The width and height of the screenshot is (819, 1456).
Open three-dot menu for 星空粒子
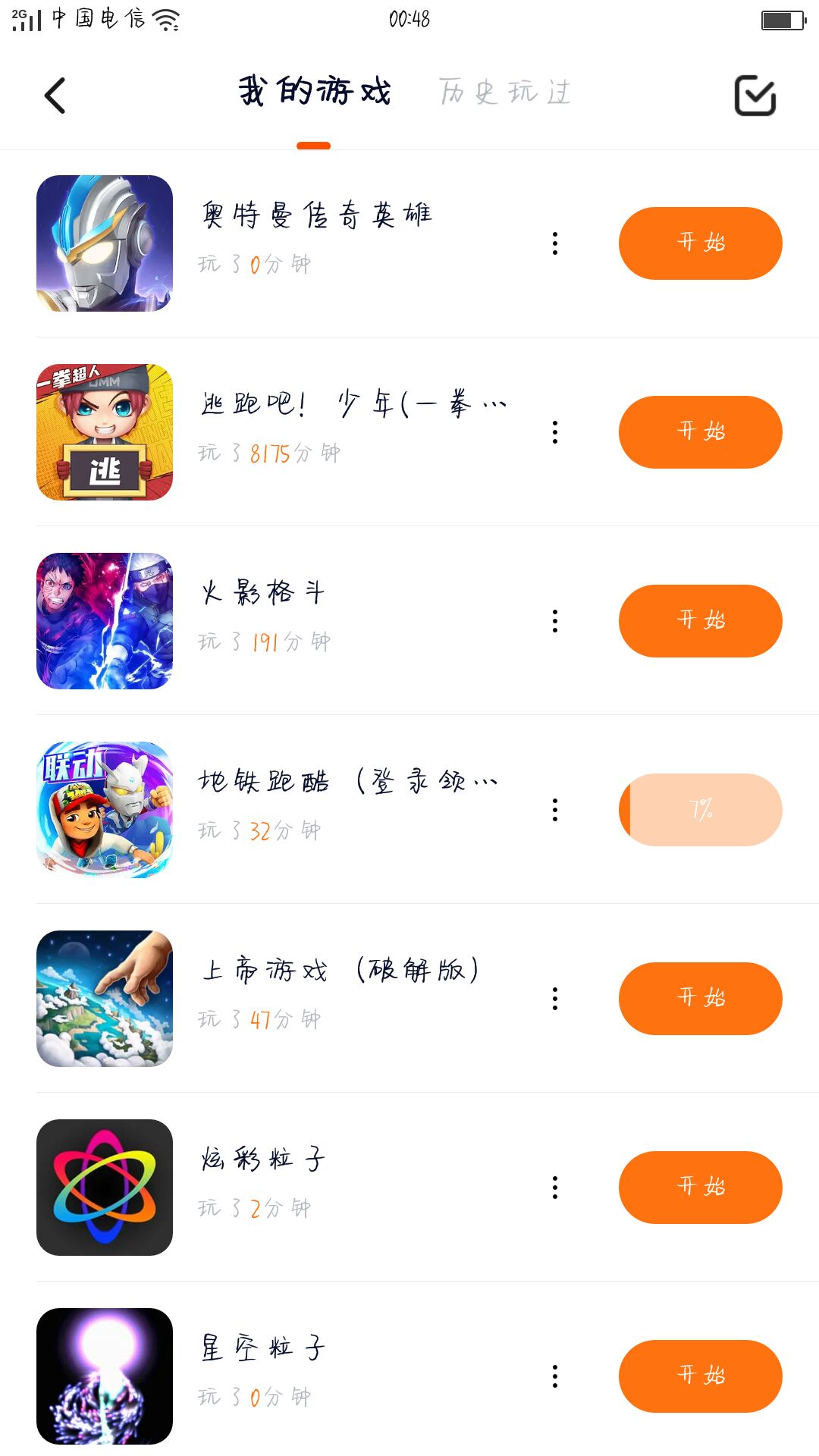click(x=555, y=1376)
